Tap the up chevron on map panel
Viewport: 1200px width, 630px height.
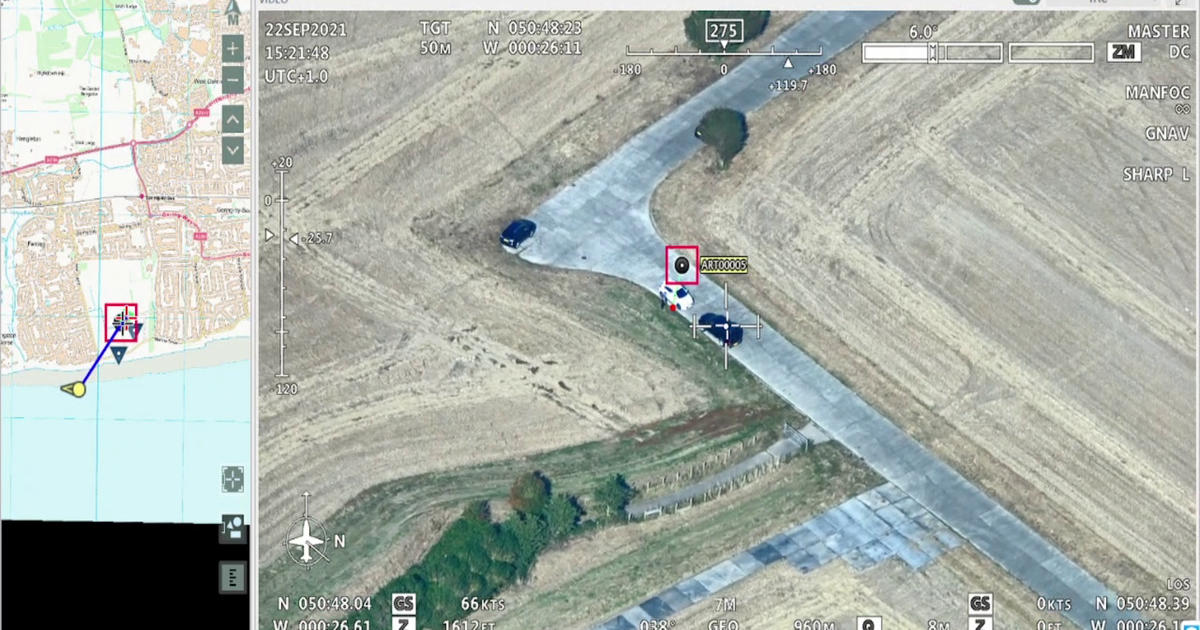232,120
